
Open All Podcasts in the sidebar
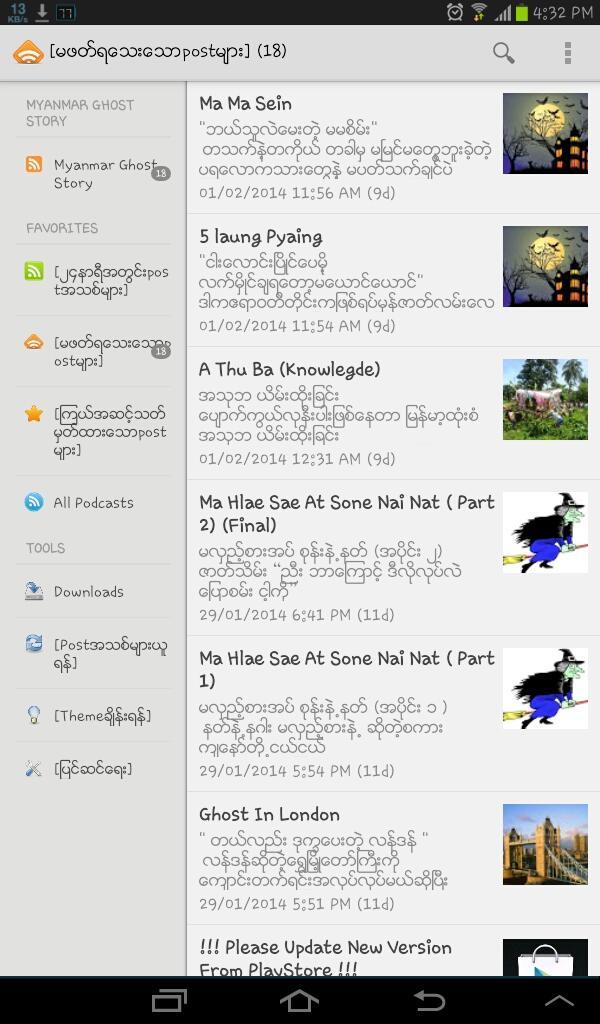pyautogui.click(x=93, y=503)
